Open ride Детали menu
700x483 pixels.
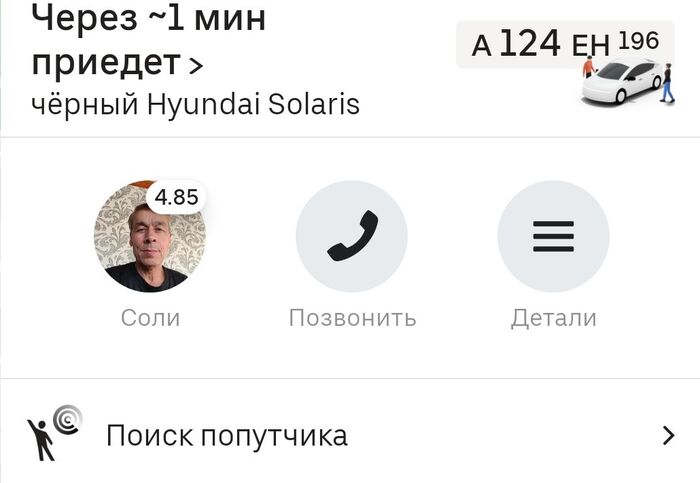point(553,237)
